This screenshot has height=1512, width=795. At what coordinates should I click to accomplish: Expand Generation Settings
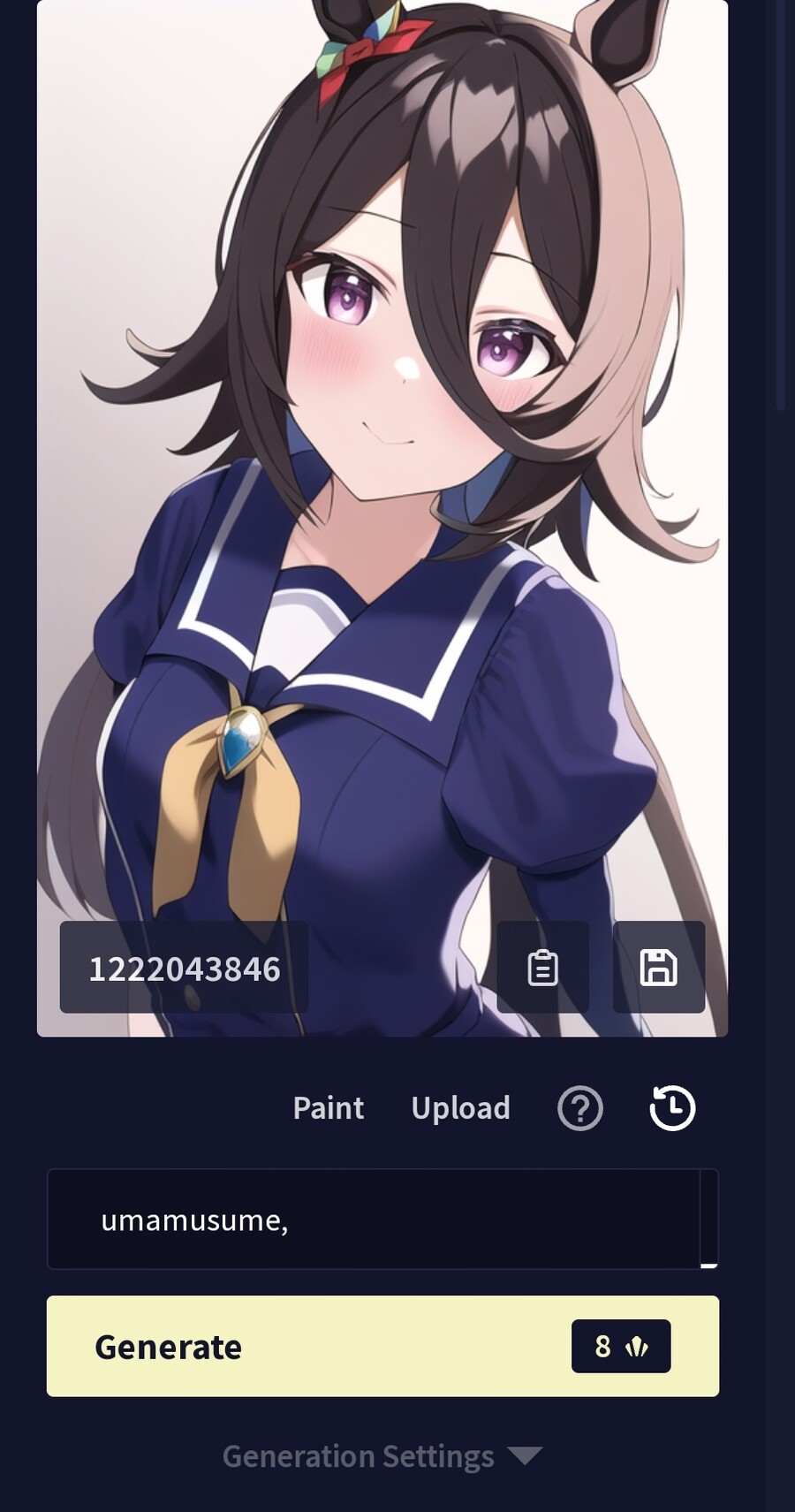pyautogui.click(x=380, y=1456)
